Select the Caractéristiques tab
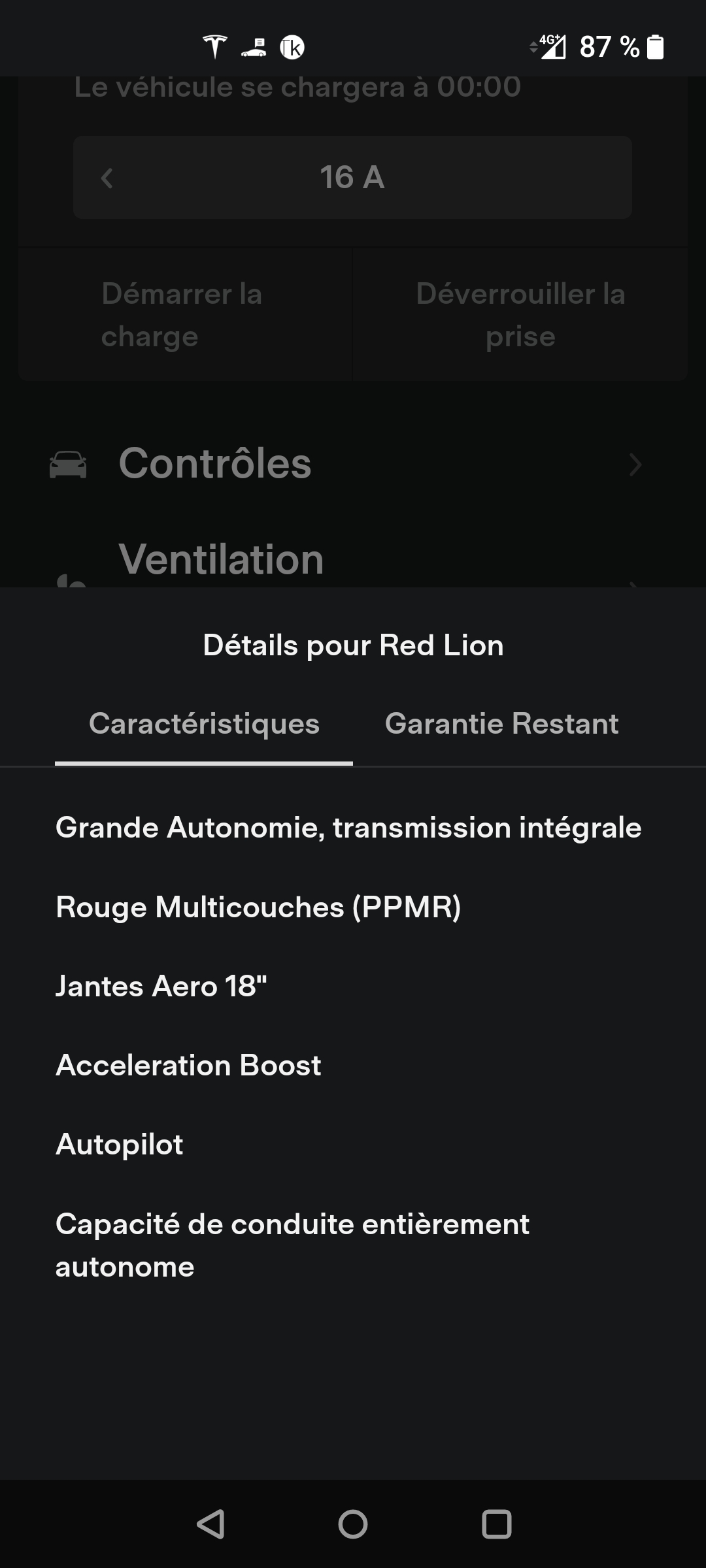The height and width of the screenshot is (1568, 706). click(x=204, y=724)
